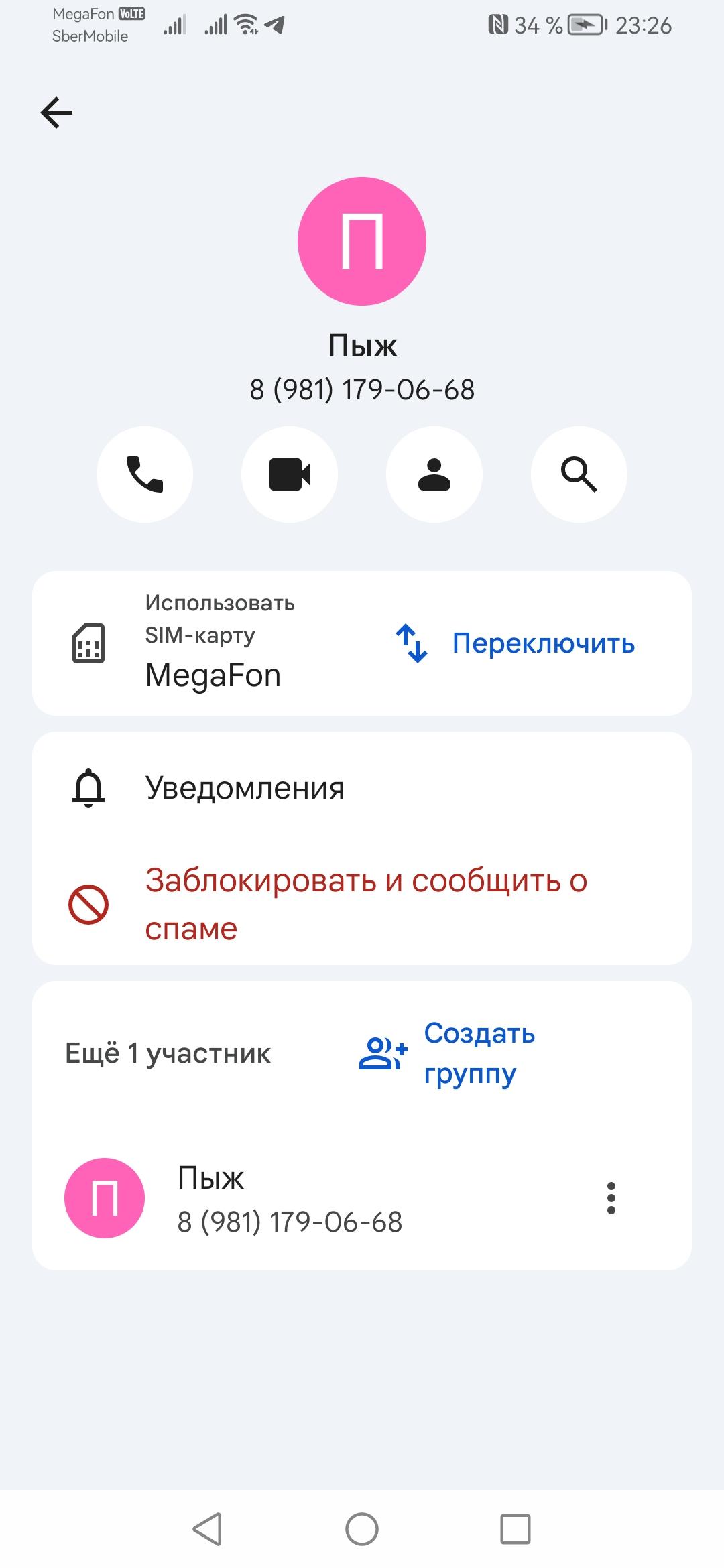
Task: Go back using the top arrow
Action: [x=57, y=112]
